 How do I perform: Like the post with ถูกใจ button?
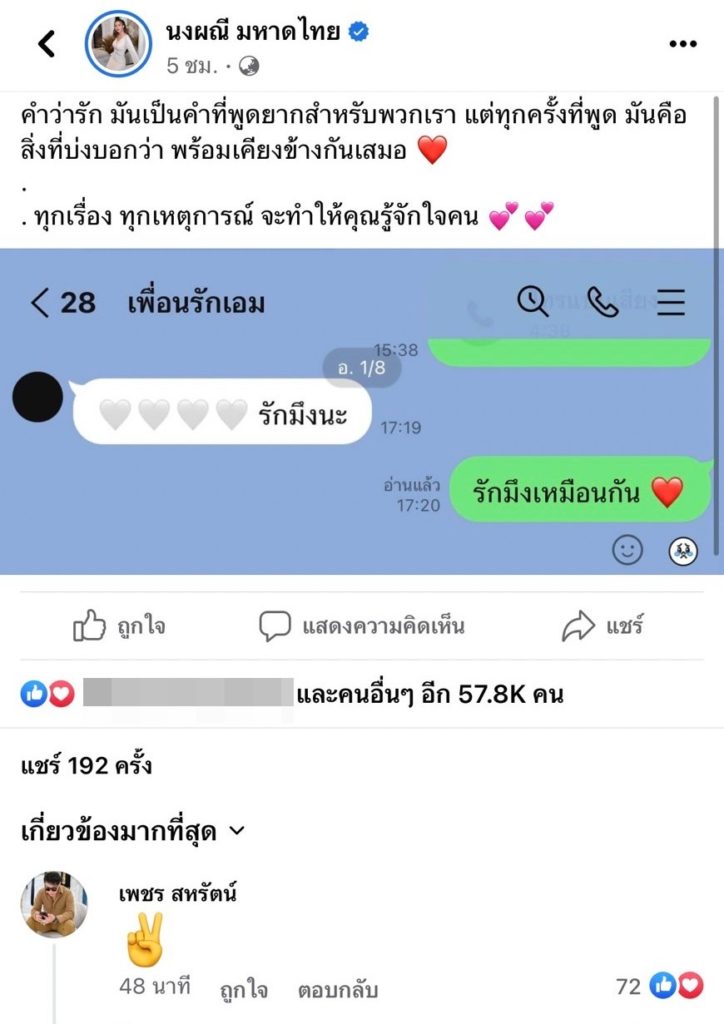coord(119,627)
